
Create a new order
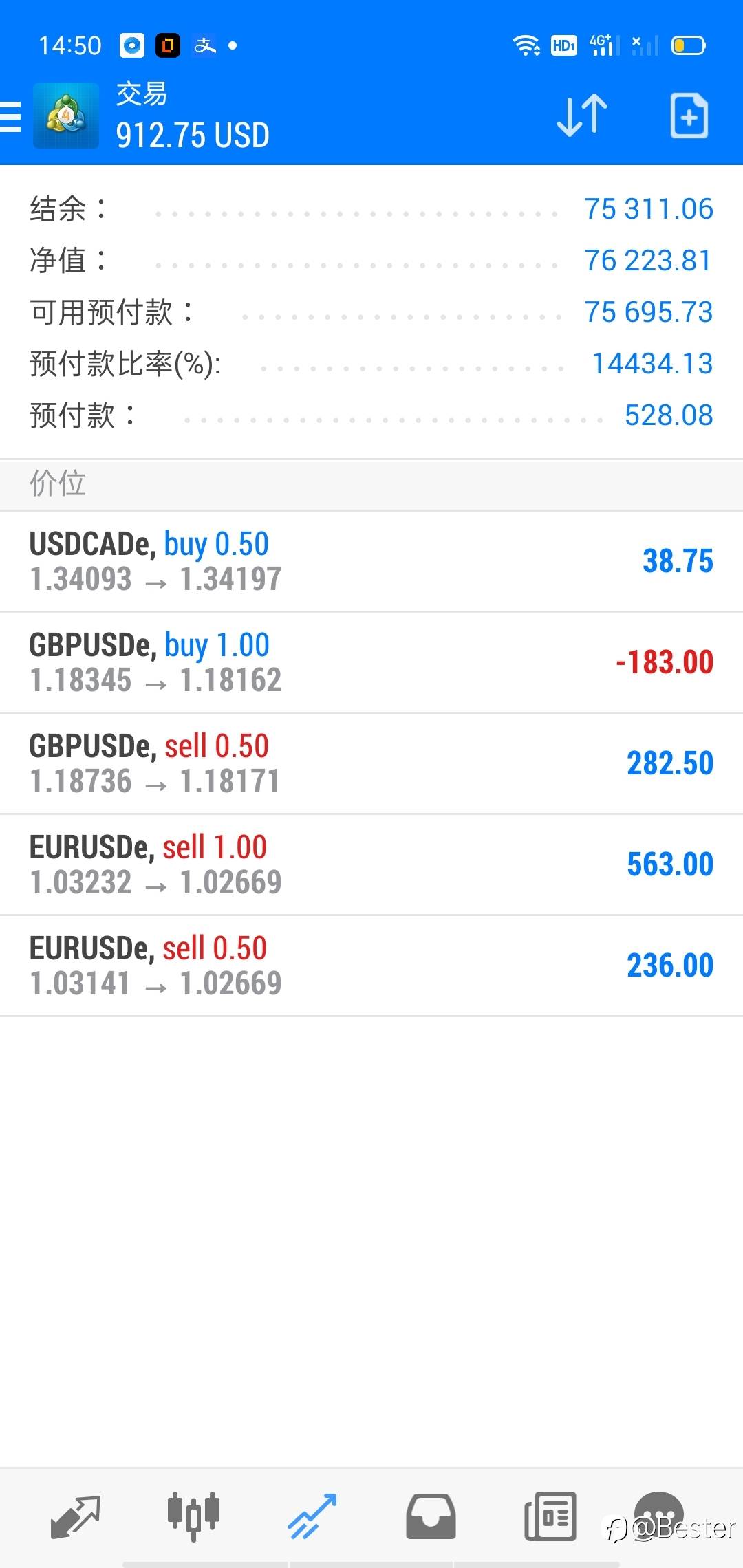[x=689, y=116]
